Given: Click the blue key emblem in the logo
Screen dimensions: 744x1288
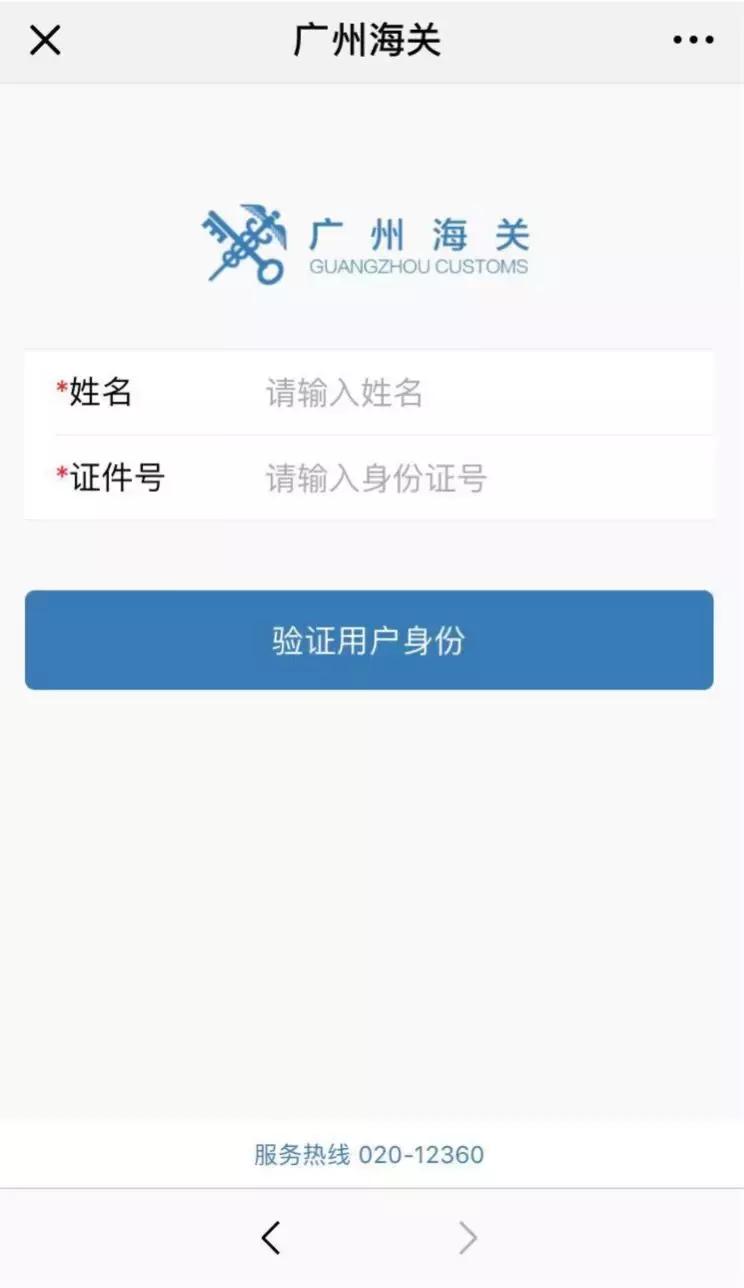Looking at the screenshot, I should [x=228, y=250].
